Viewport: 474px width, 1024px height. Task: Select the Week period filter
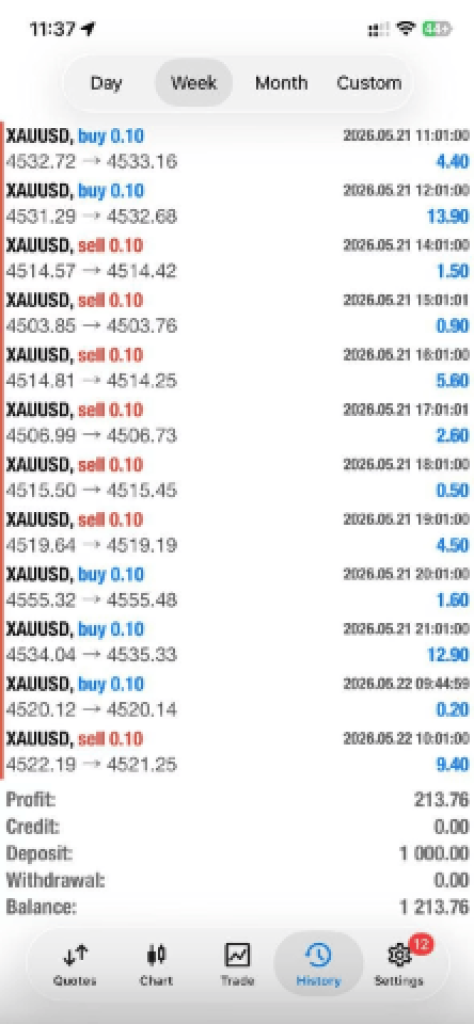click(x=193, y=83)
